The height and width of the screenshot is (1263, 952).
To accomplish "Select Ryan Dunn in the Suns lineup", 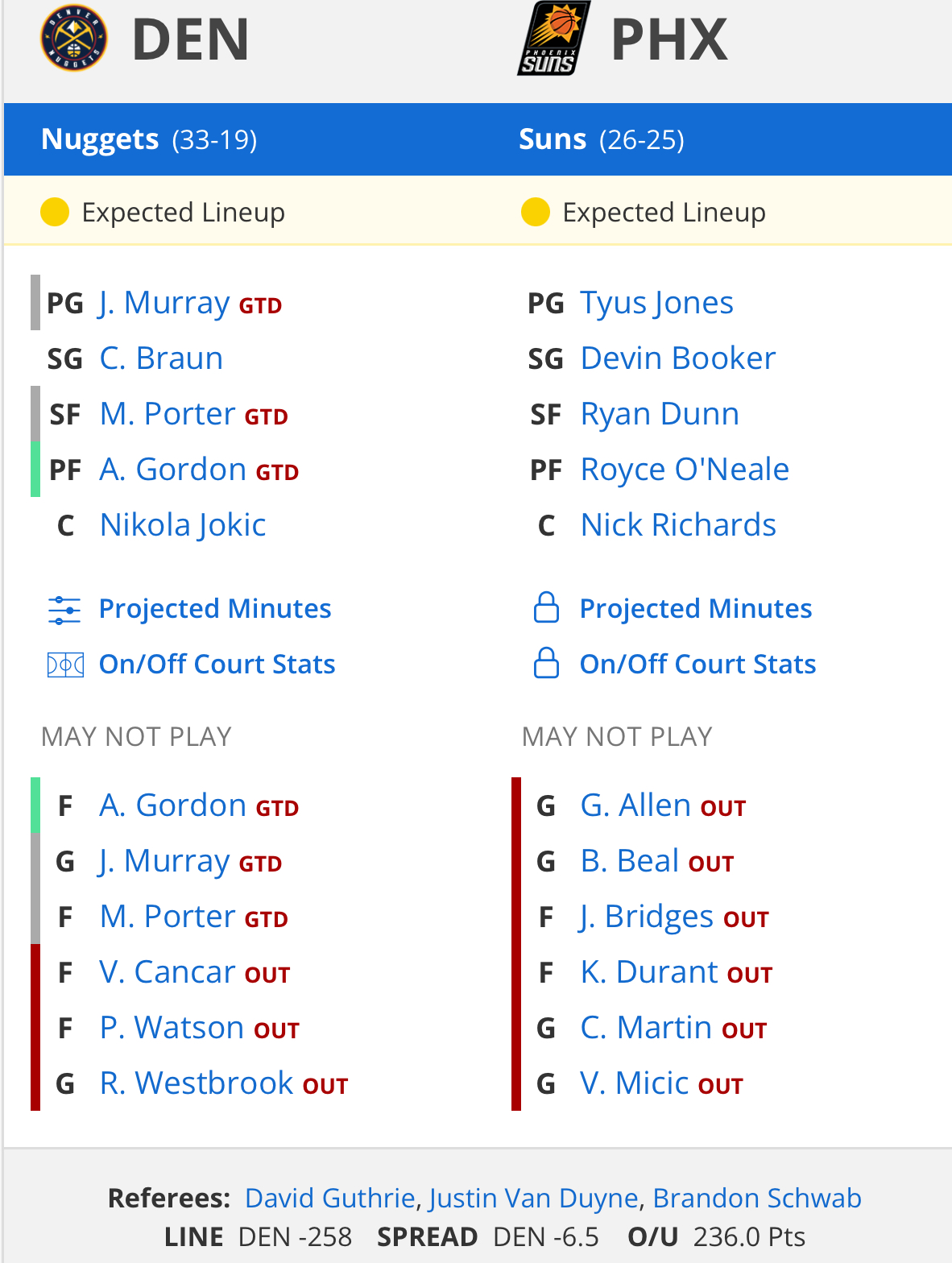I will pyautogui.click(x=660, y=414).
